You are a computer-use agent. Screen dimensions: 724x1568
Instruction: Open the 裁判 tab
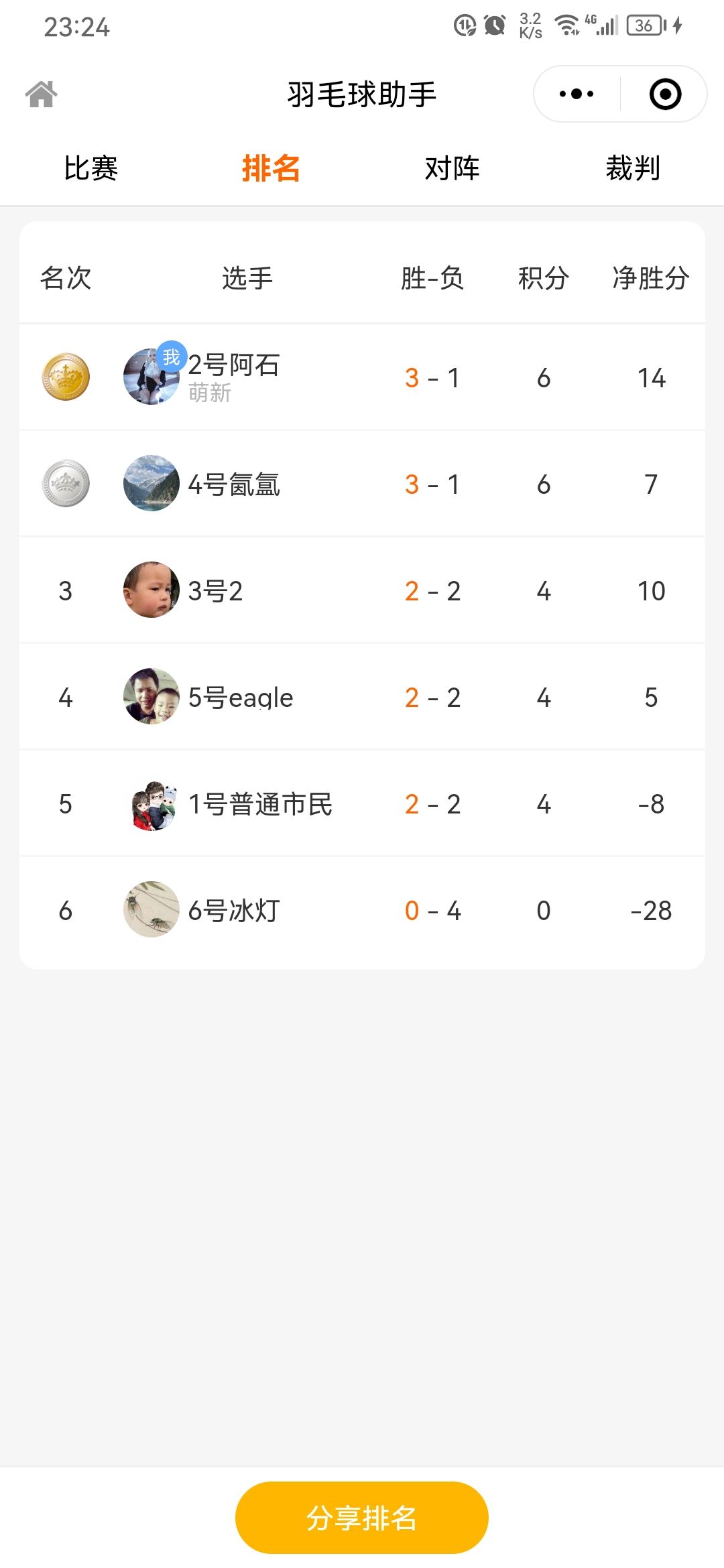633,168
